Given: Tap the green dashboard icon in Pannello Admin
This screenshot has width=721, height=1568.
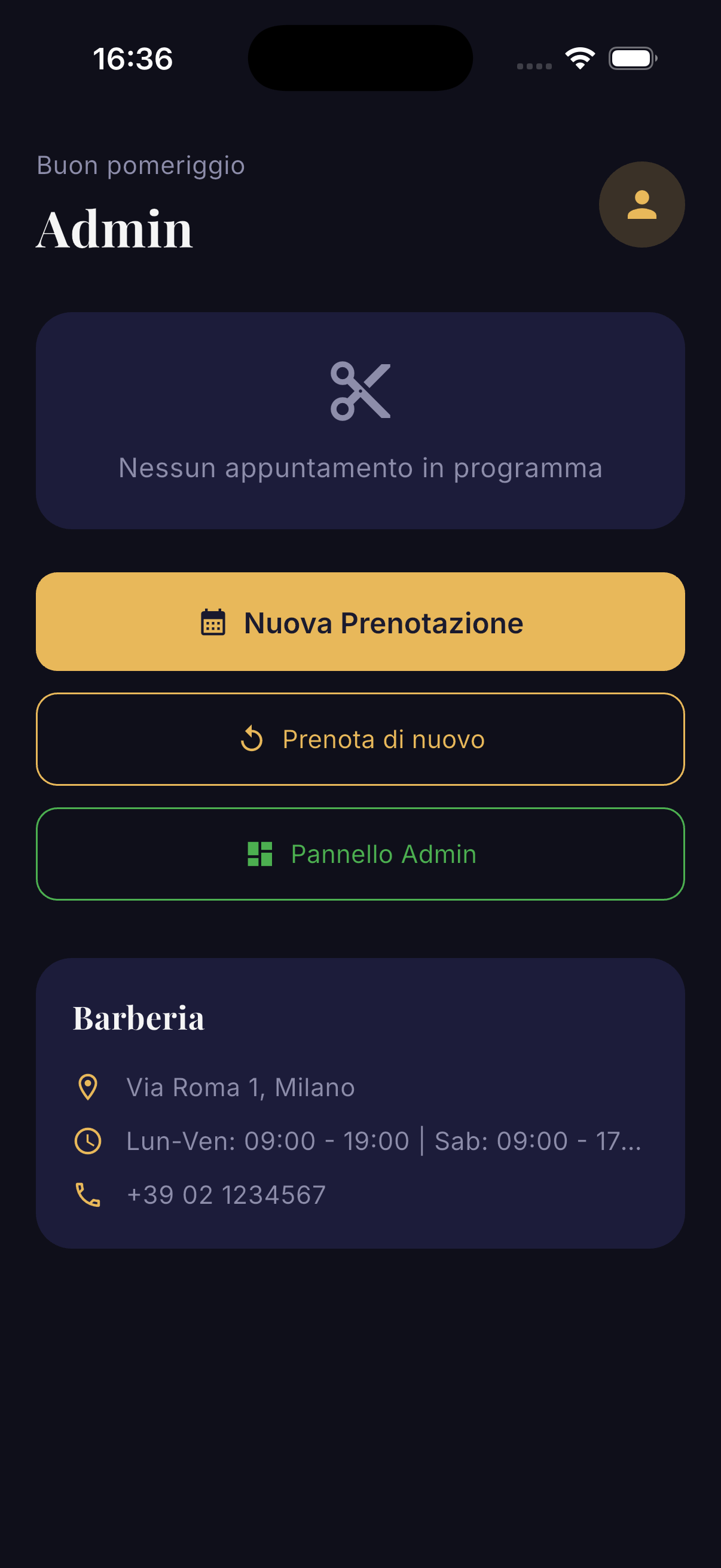Looking at the screenshot, I should 259,855.
